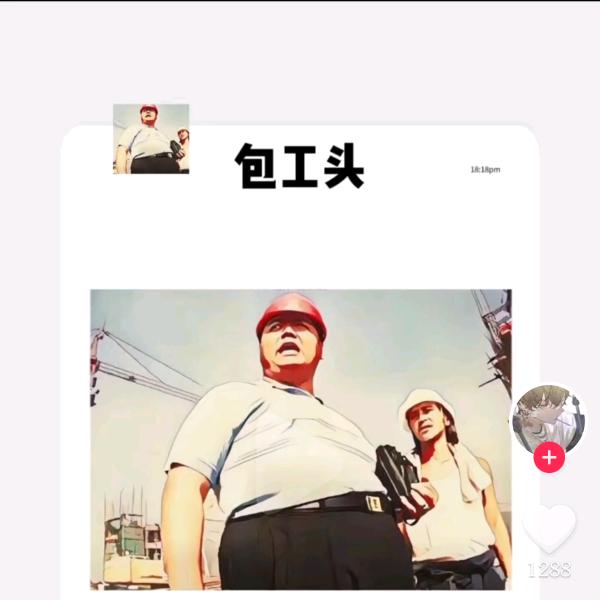Like the video with the heart icon
The width and height of the screenshot is (600, 600).
click(549, 528)
